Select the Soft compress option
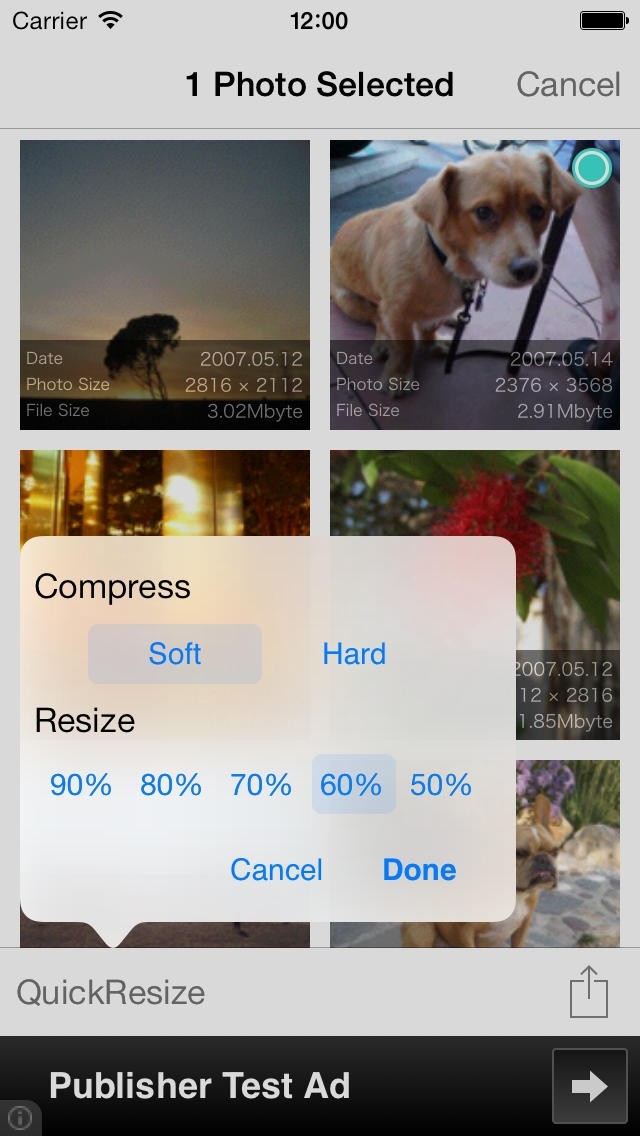The image size is (640, 1136). pos(175,653)
